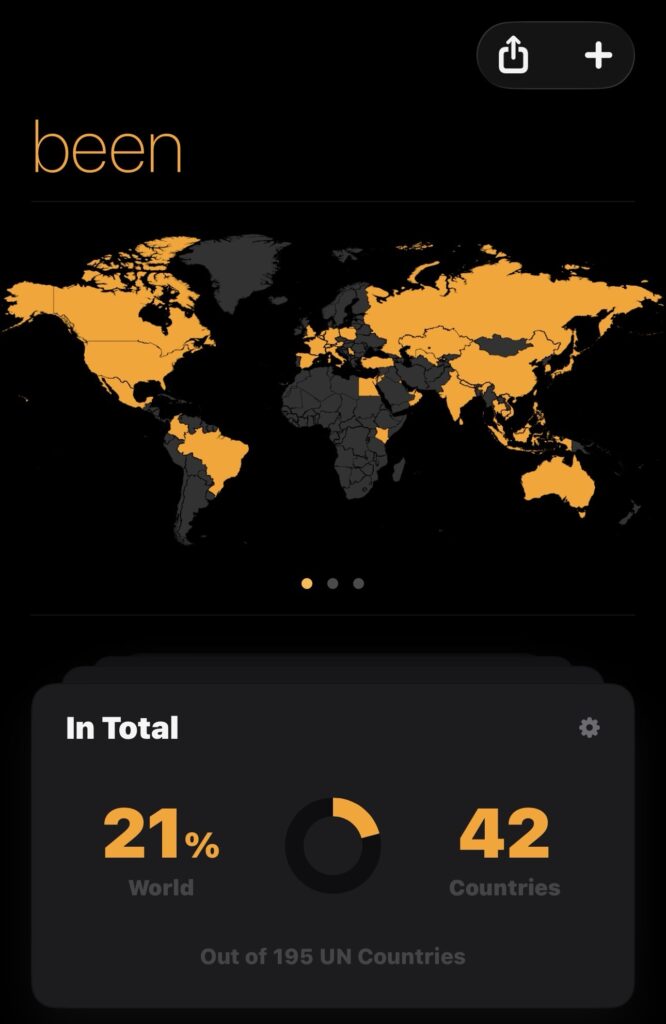Jump to the second map page dot
This screenshot has width=666, height=1024.
click(x=333, y=584)
